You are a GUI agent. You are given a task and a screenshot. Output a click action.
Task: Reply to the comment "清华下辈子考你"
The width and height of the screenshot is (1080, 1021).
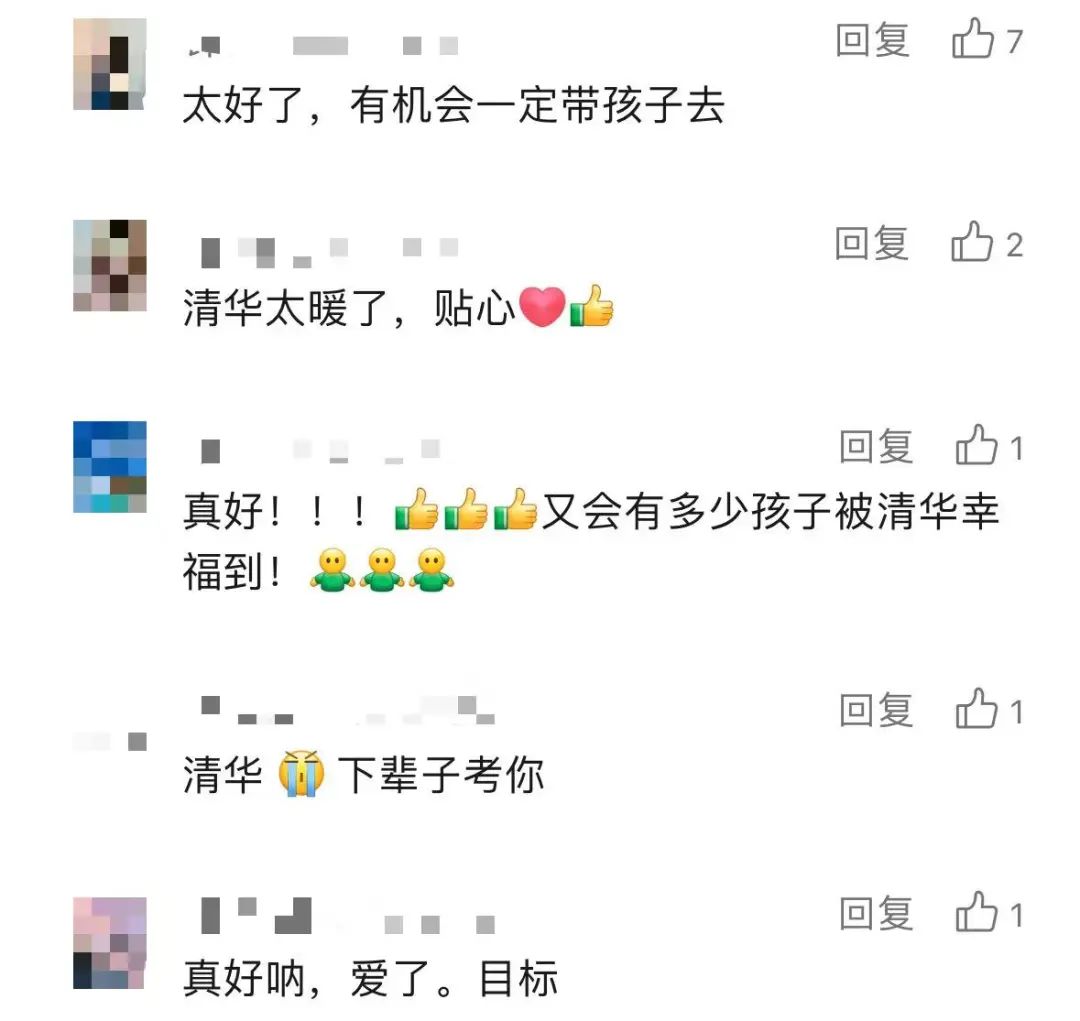(875, 710)
